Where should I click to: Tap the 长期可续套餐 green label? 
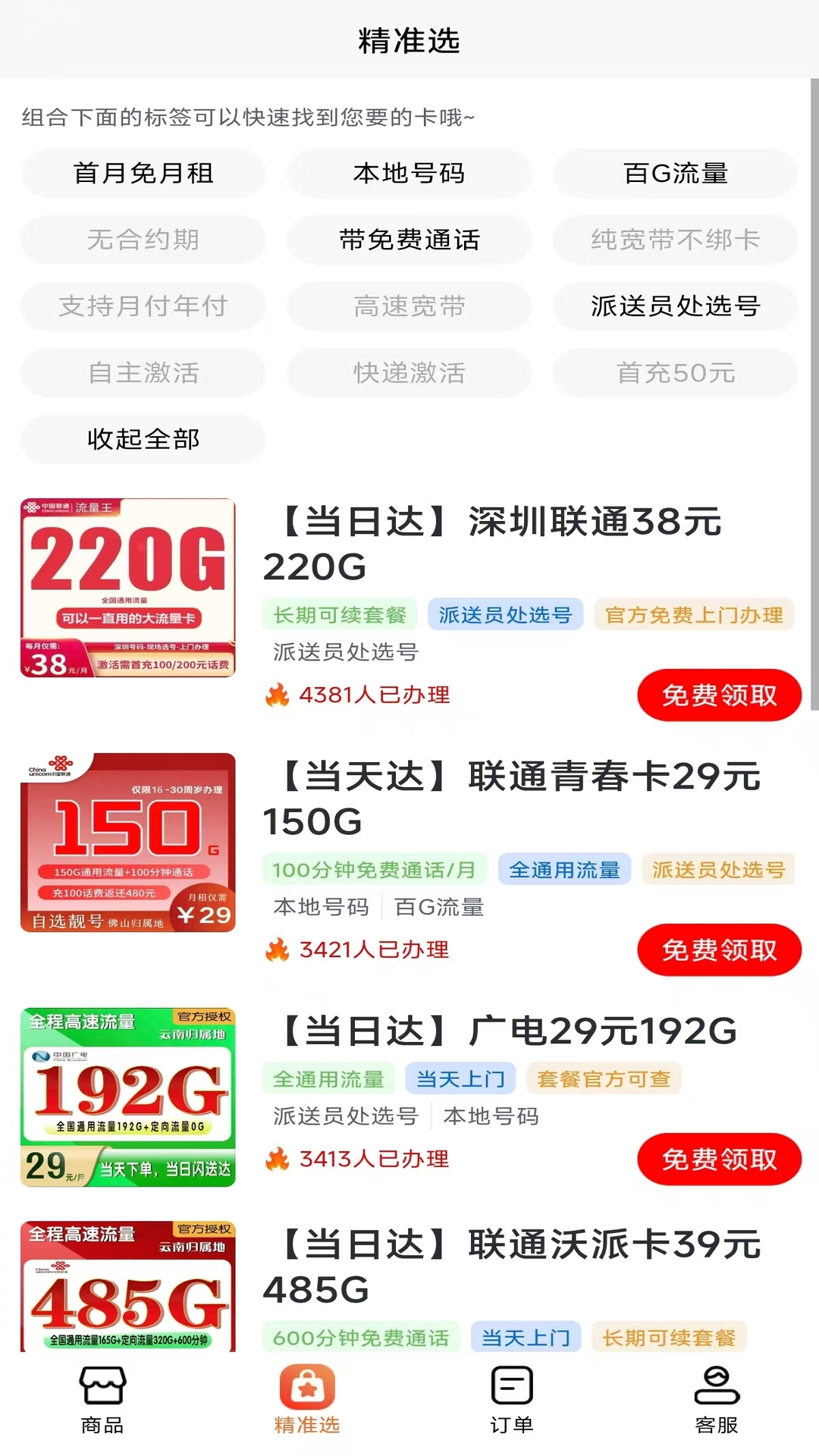tap(340, 615)
